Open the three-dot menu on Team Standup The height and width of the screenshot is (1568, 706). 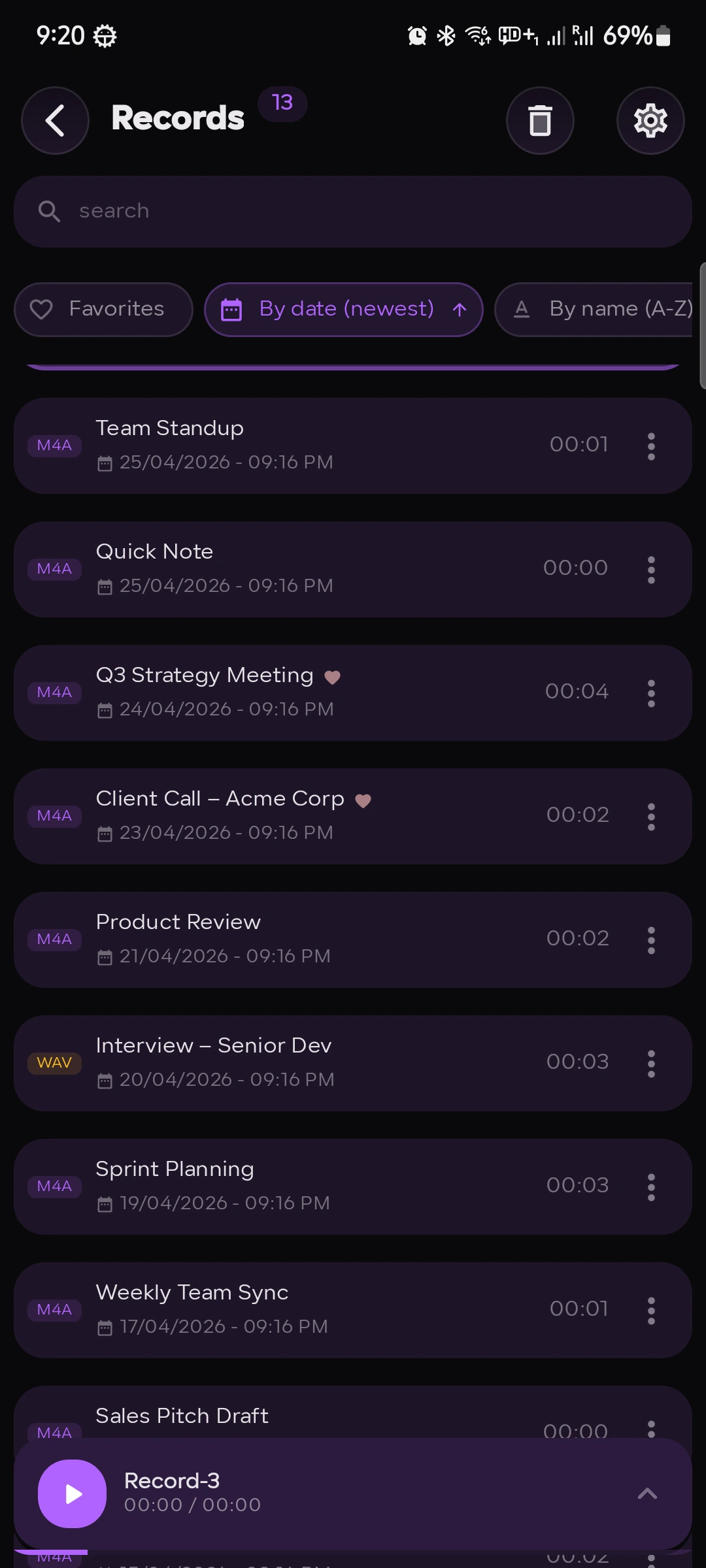[651, 446]
